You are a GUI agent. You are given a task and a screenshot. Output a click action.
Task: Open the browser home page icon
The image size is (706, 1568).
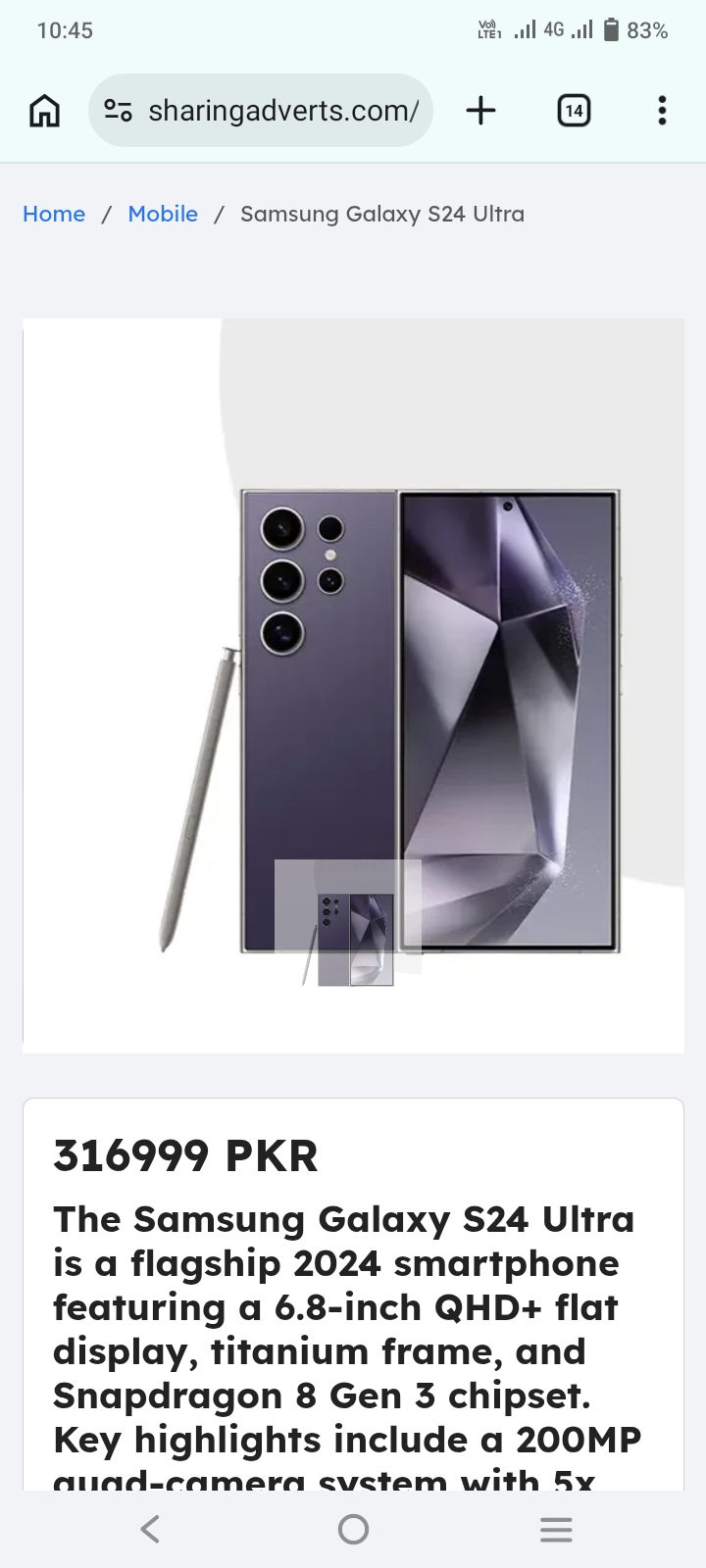pyautogui.click(x=44, y=111)
